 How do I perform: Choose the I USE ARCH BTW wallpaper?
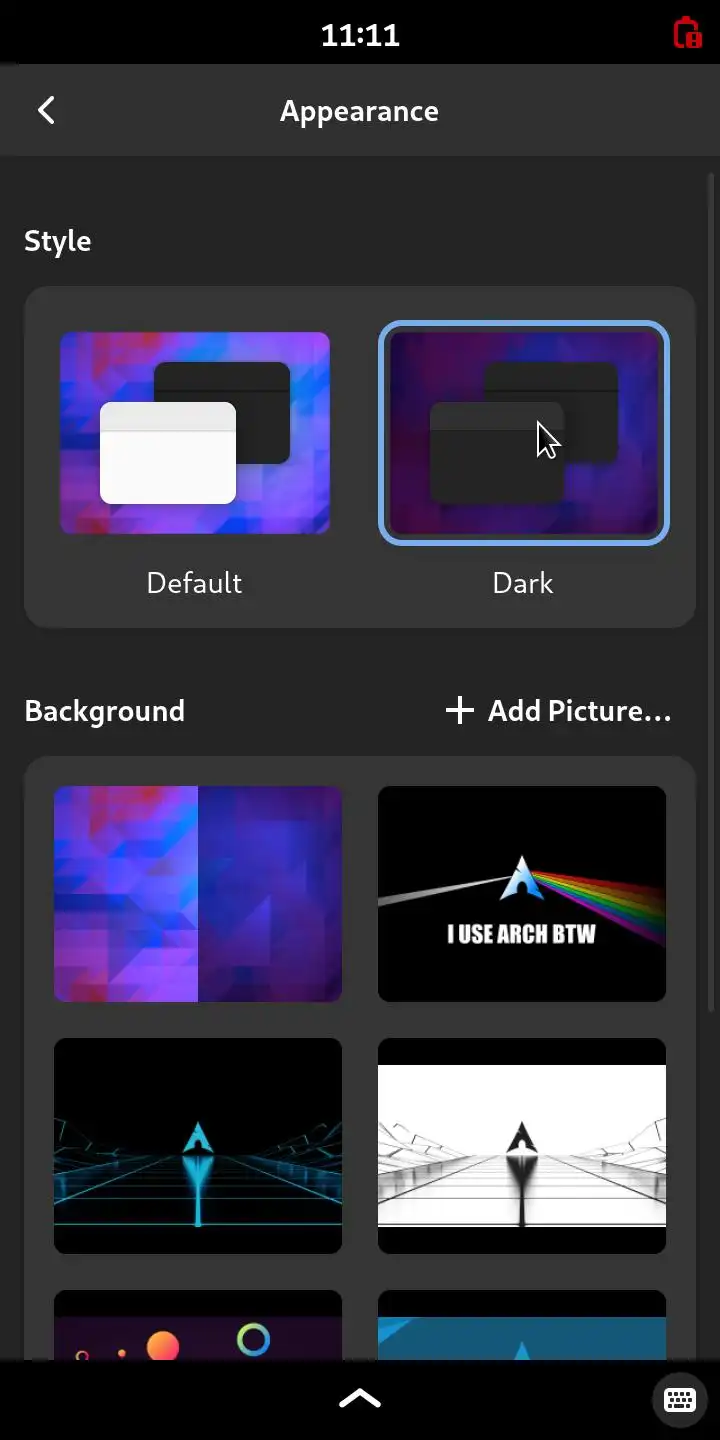[522, 893]
